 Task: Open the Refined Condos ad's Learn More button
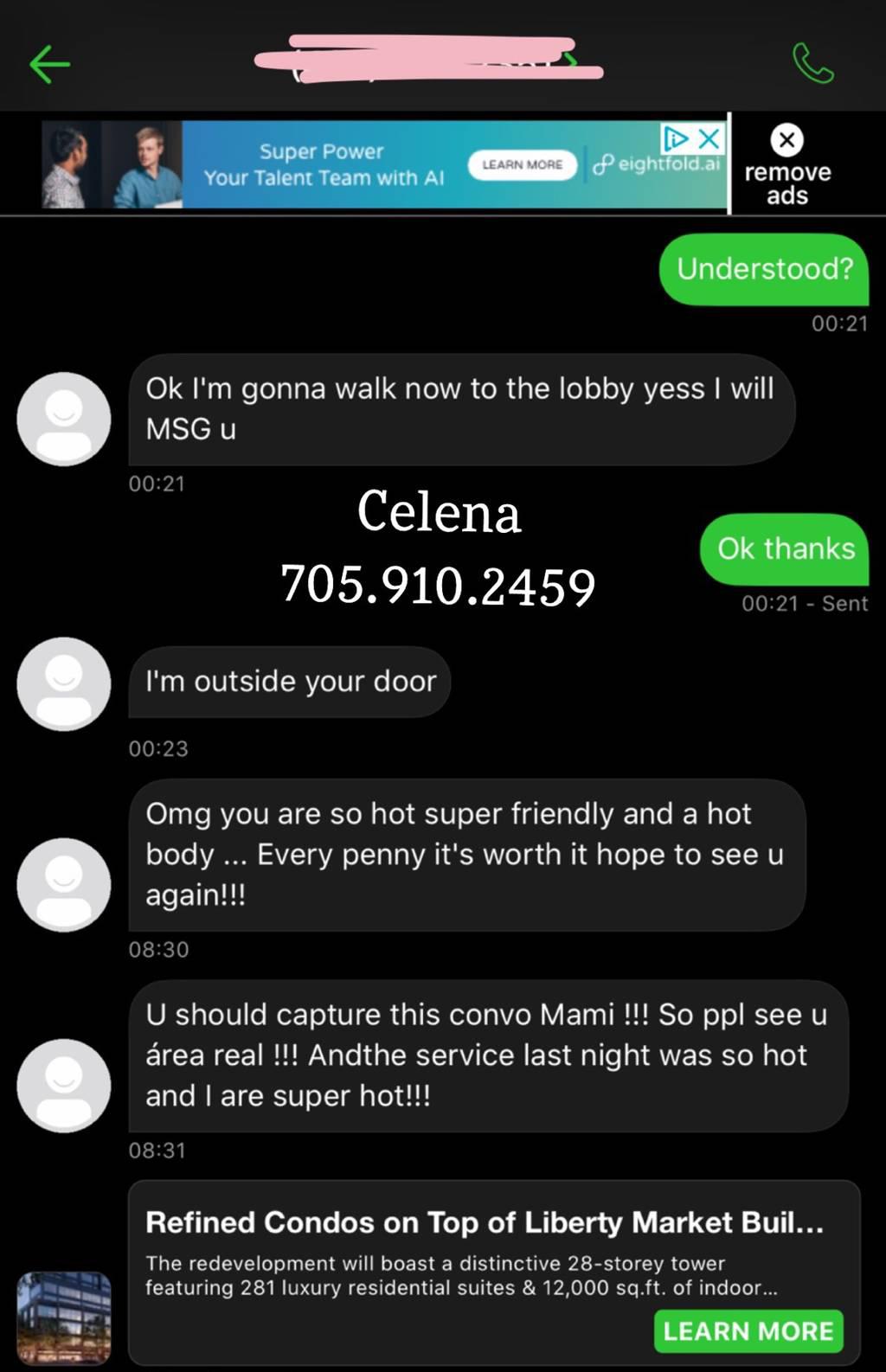point(748,1330)
